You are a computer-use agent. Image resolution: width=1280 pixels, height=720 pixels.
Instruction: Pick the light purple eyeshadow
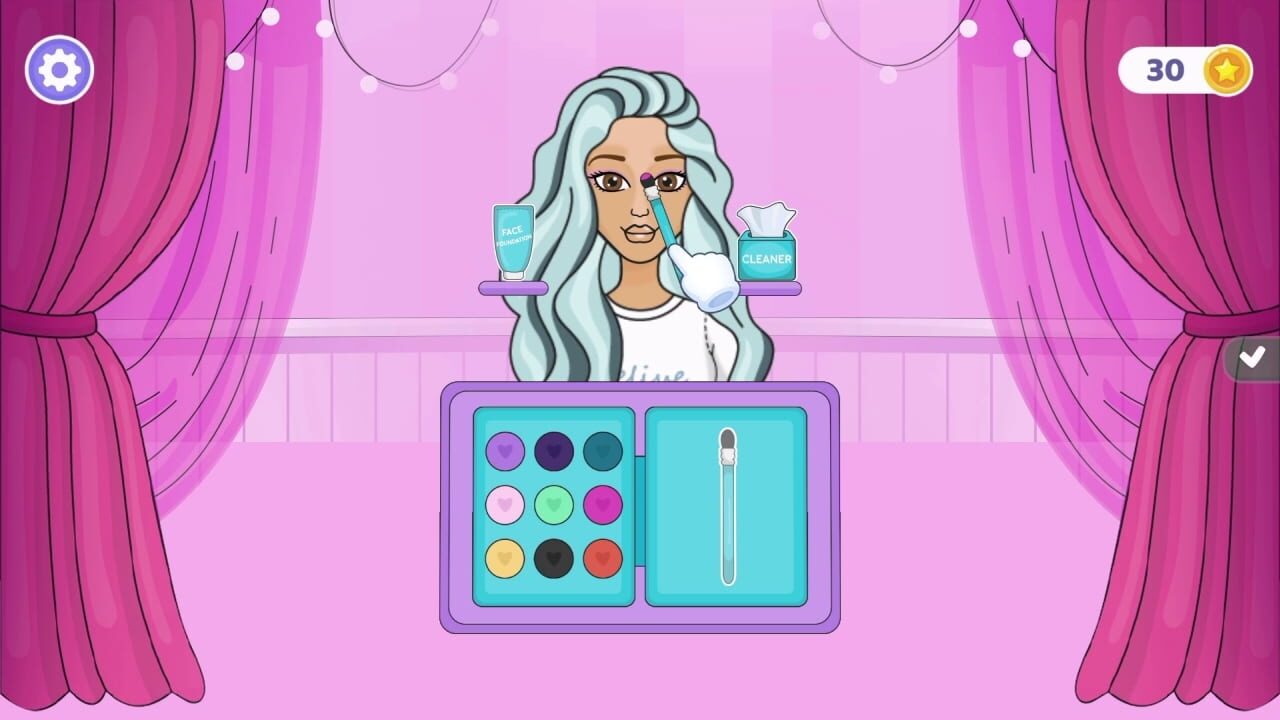click(505, 451)
